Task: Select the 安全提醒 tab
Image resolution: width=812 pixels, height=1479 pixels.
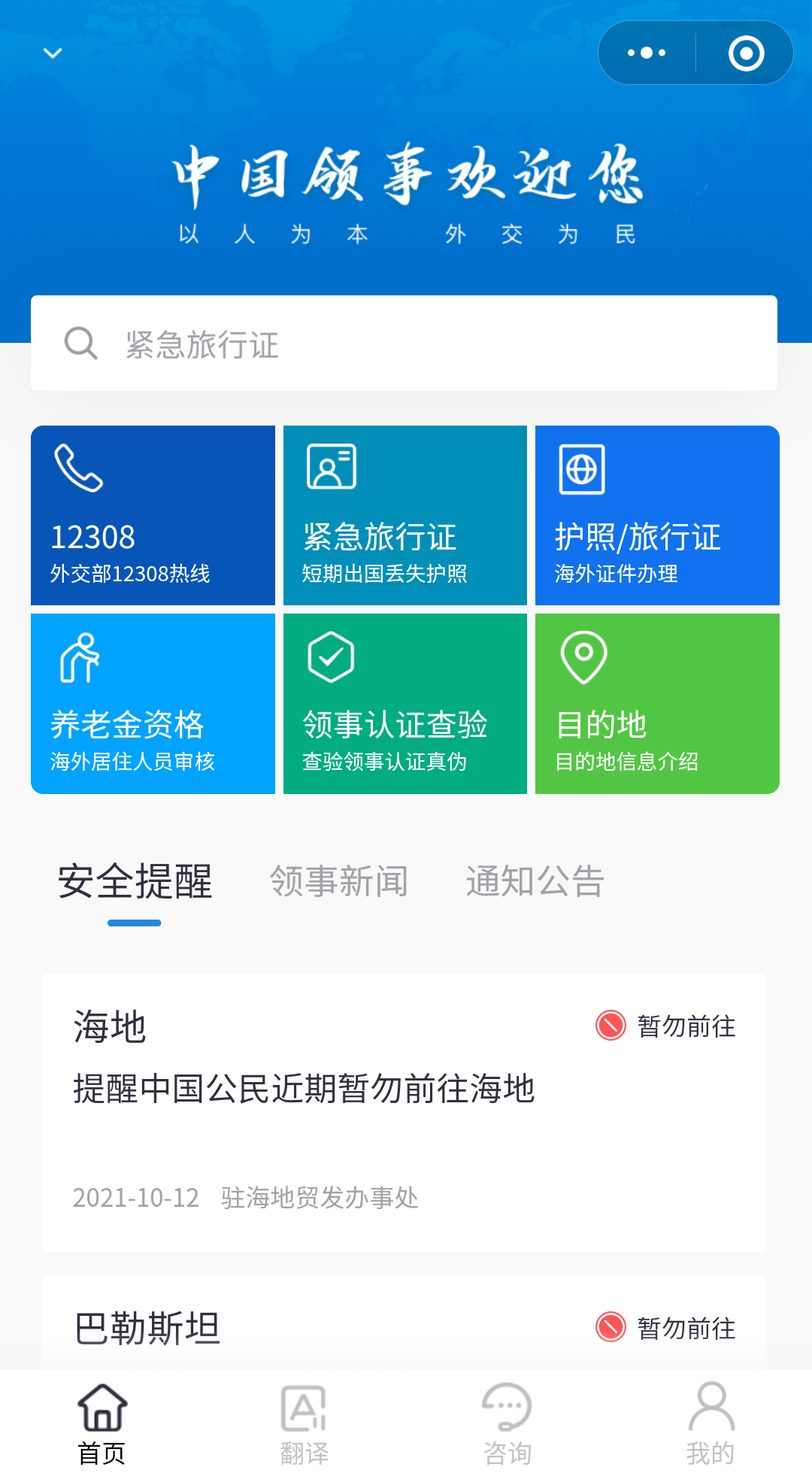Action: (135, 881)
